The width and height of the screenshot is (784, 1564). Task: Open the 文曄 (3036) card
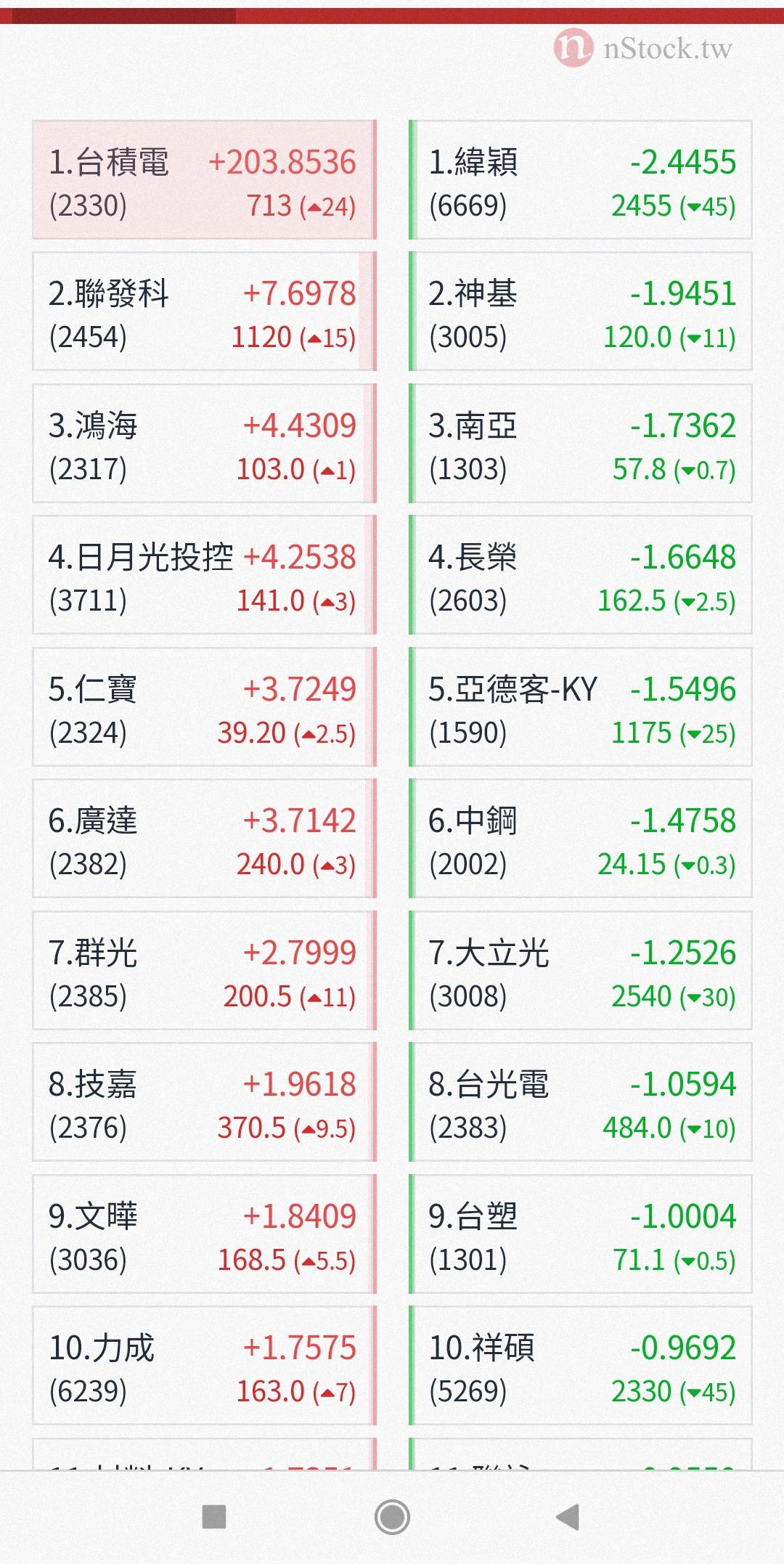click(x=204, y=1234)
